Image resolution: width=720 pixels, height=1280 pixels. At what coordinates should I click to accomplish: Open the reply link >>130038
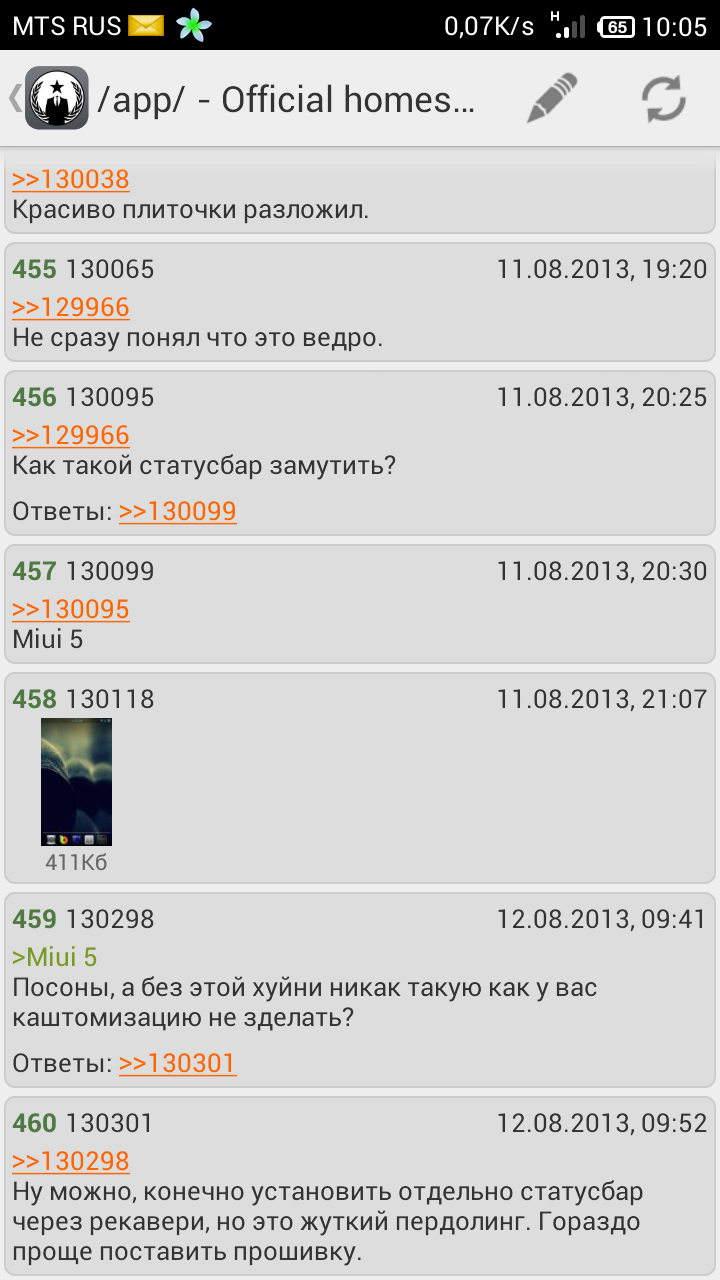pos(71,180)
